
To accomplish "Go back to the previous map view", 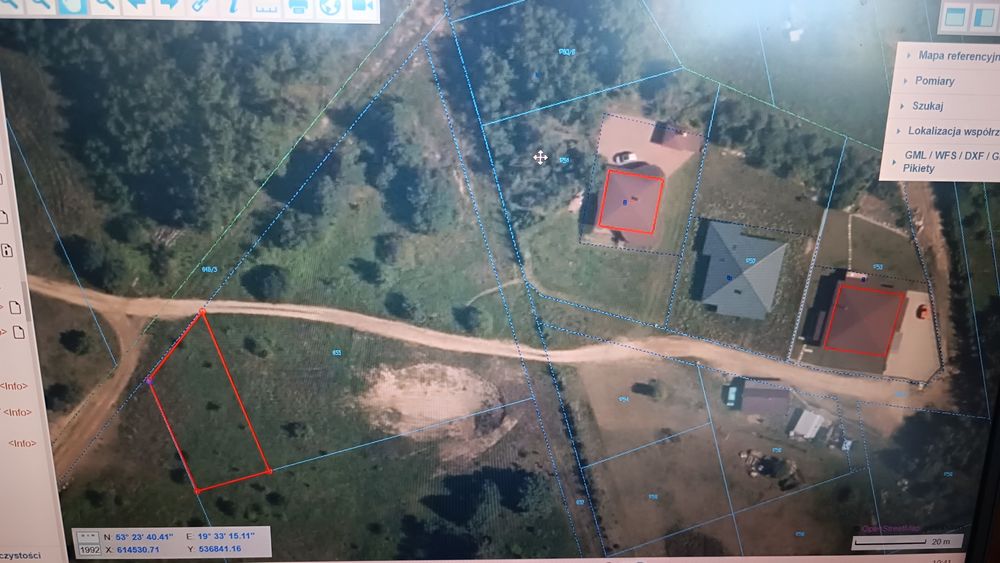I will click(136, 5).
